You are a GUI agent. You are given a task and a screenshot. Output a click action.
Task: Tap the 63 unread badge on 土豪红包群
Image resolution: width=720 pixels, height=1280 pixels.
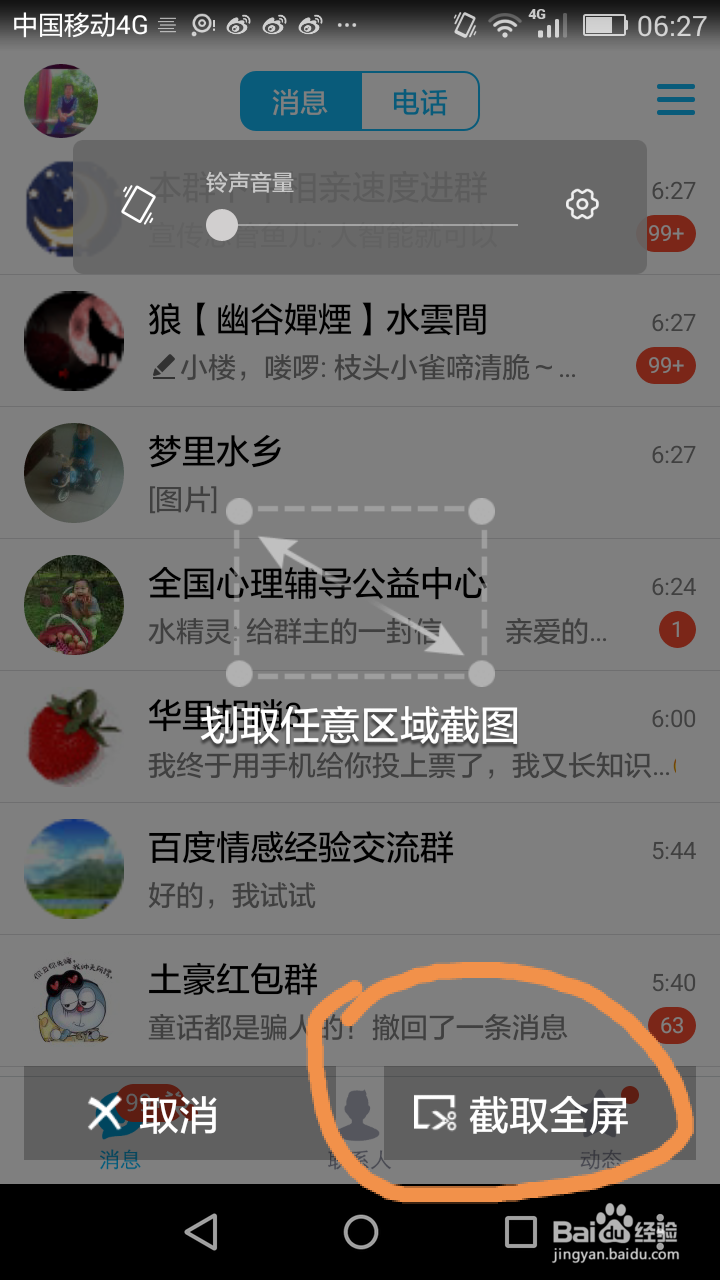tap(671, 1026)
